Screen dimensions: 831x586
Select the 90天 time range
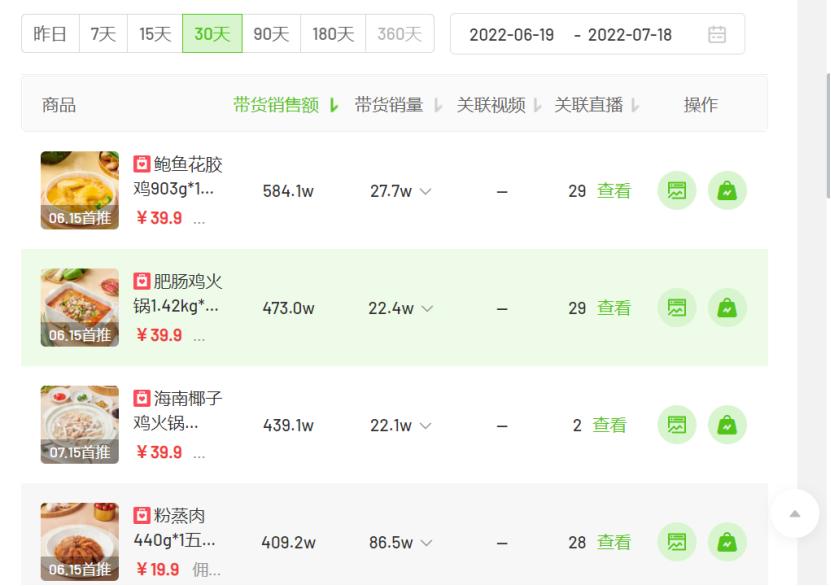tap(271, 34)
